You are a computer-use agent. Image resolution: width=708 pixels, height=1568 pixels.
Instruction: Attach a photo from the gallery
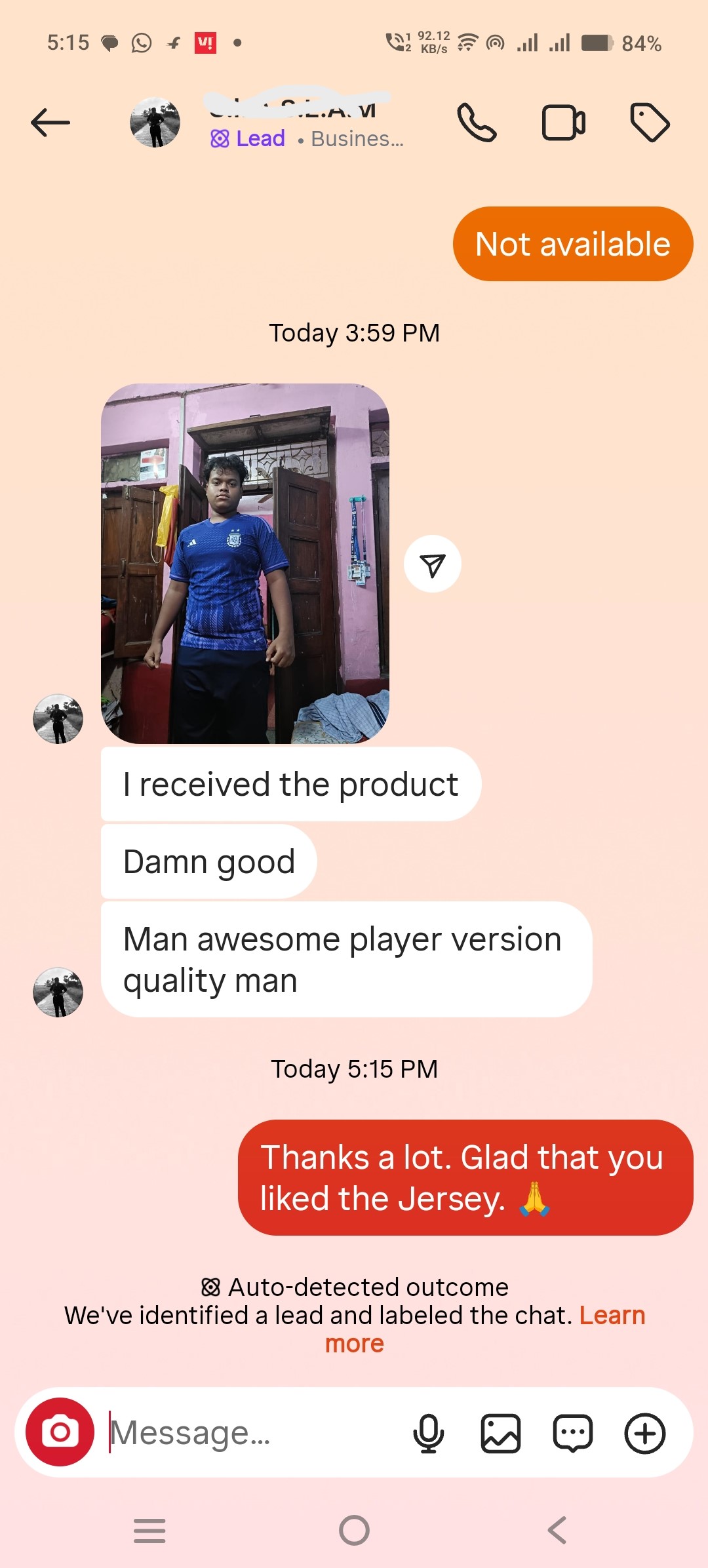tap(501, 1434)
